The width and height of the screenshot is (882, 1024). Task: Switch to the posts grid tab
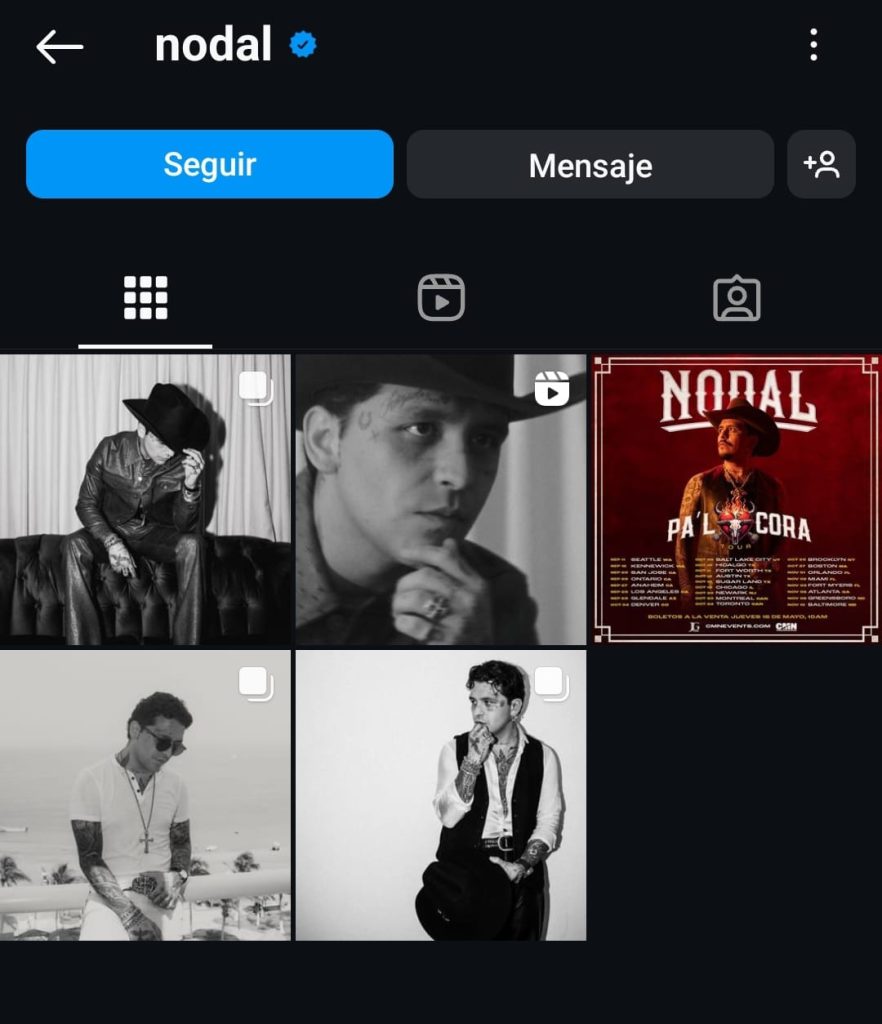[146, 298]
